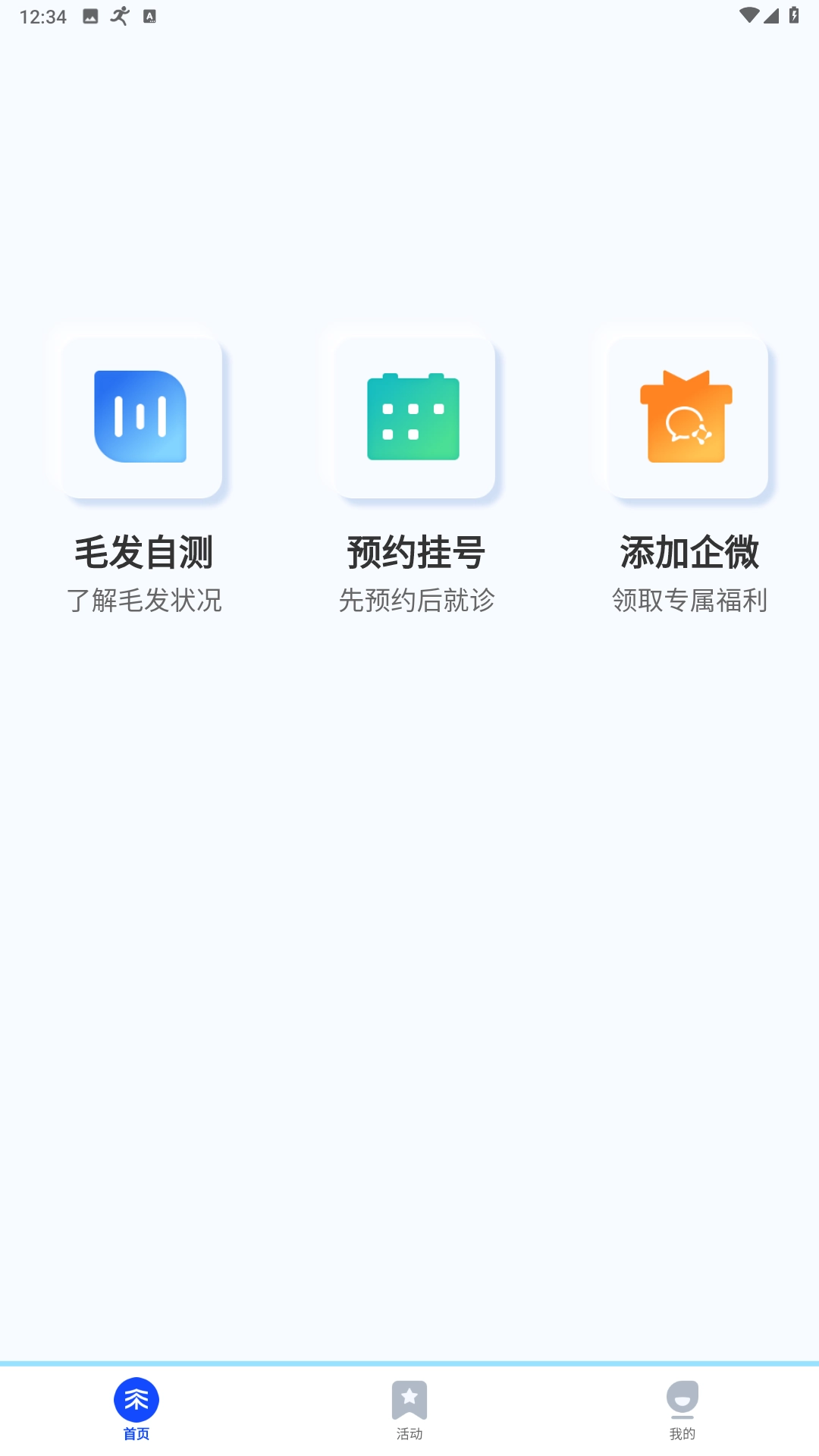Tap 预约挂号 to book an appointment
The width and height of the screenshot is (819, 1456).
pyautogui.click(x=416, y=553)
